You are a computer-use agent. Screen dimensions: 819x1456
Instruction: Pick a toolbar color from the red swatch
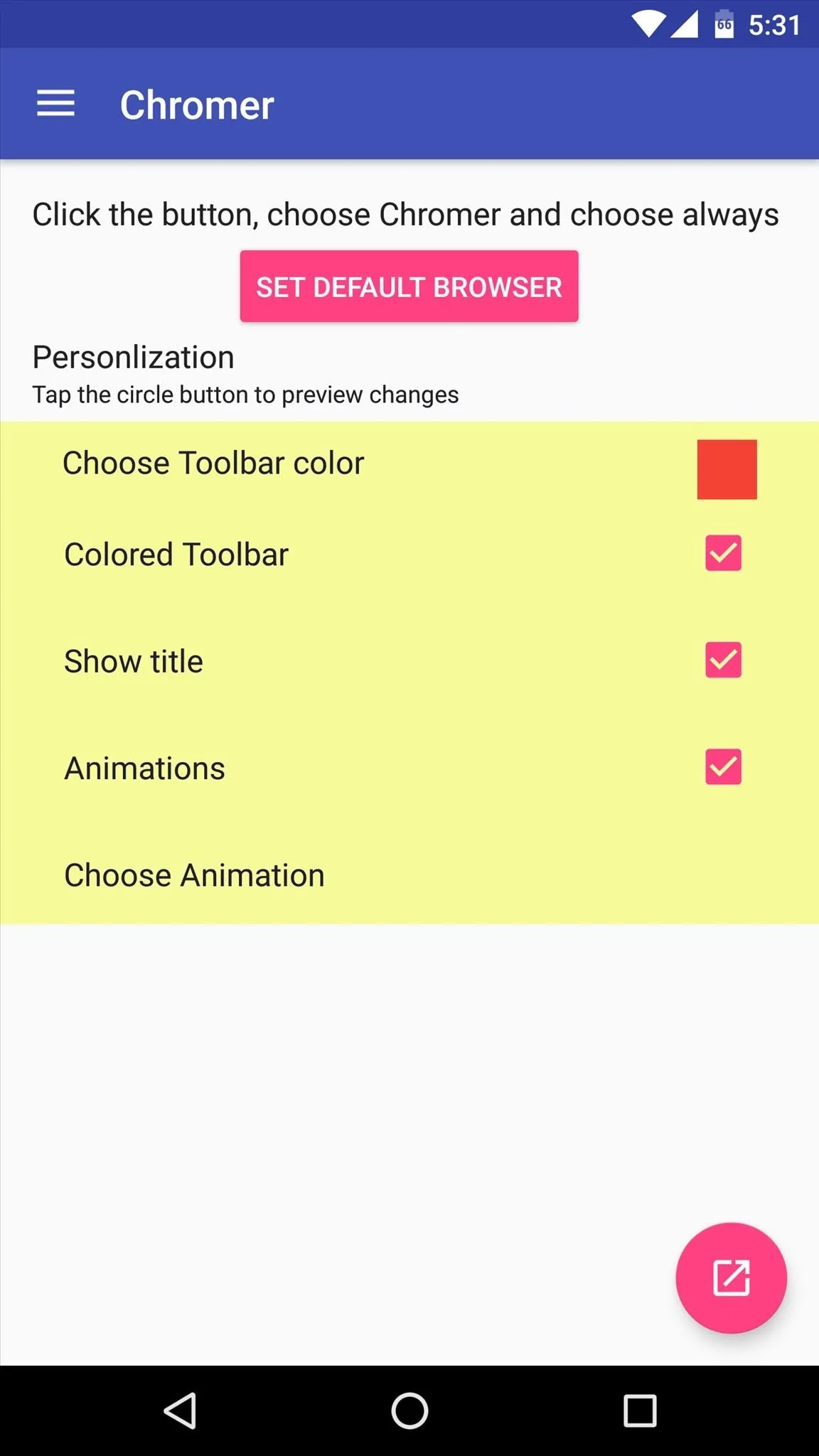727,469
